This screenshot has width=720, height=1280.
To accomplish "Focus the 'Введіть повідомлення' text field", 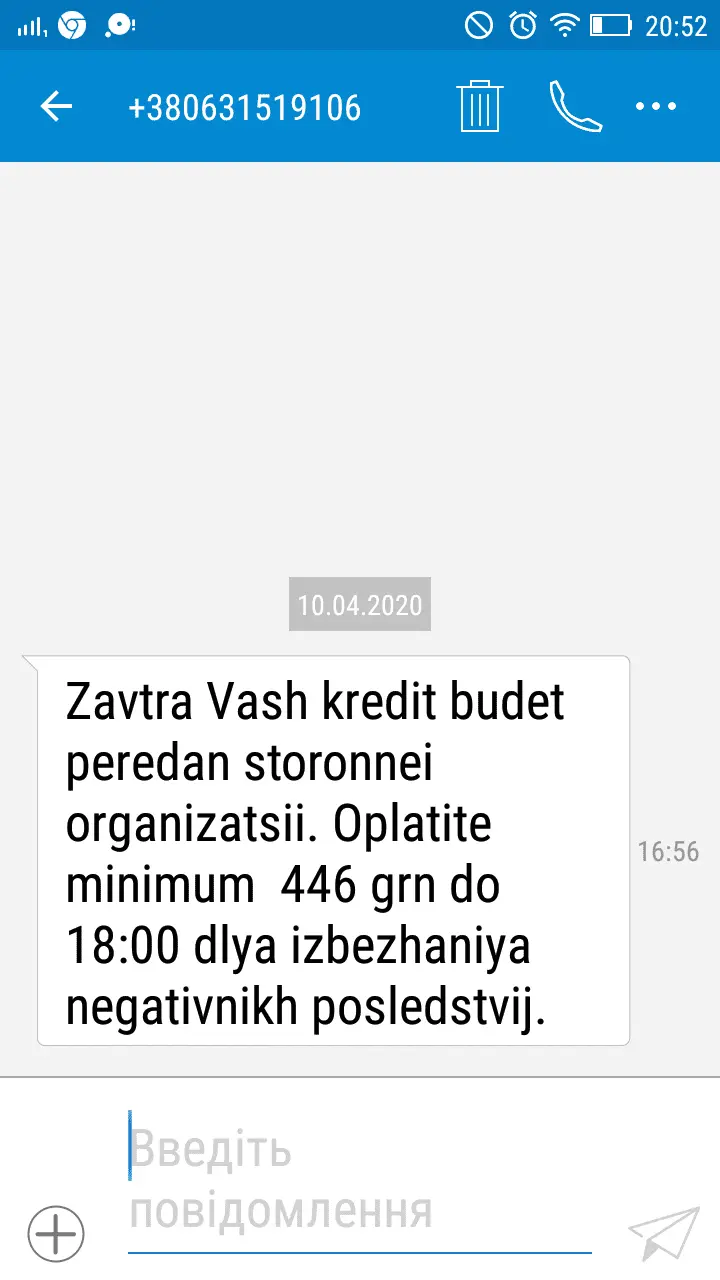I will tap(360, 1180).
